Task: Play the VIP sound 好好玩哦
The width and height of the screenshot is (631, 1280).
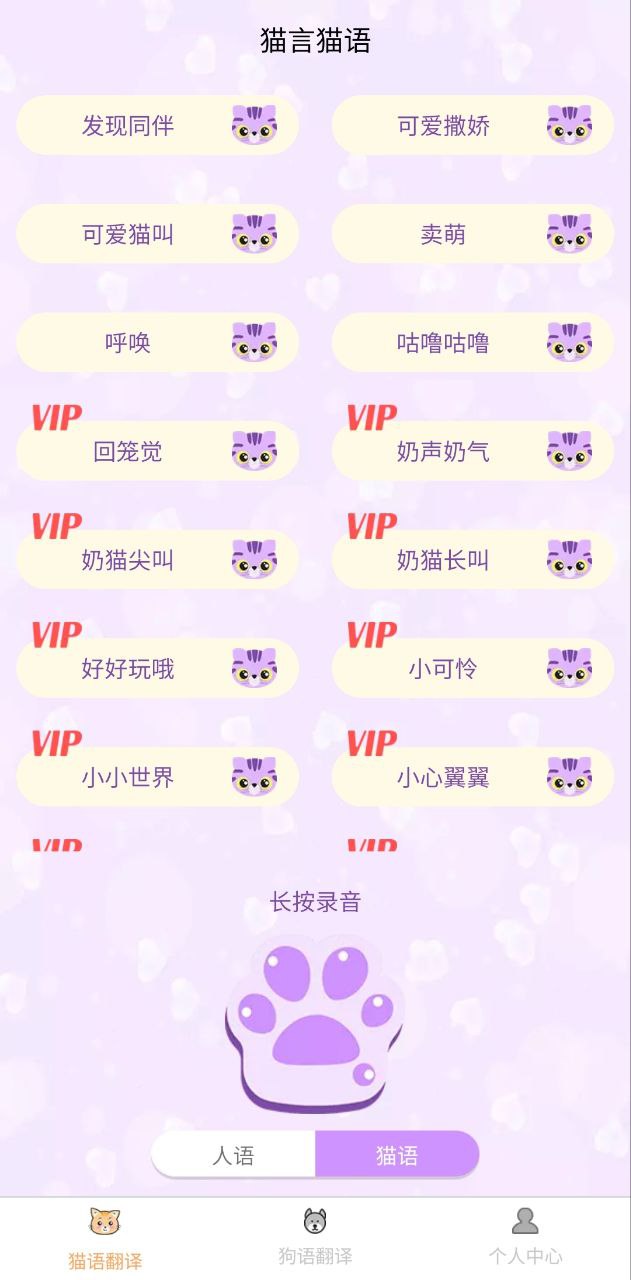Action: click(x=157, y=668)
